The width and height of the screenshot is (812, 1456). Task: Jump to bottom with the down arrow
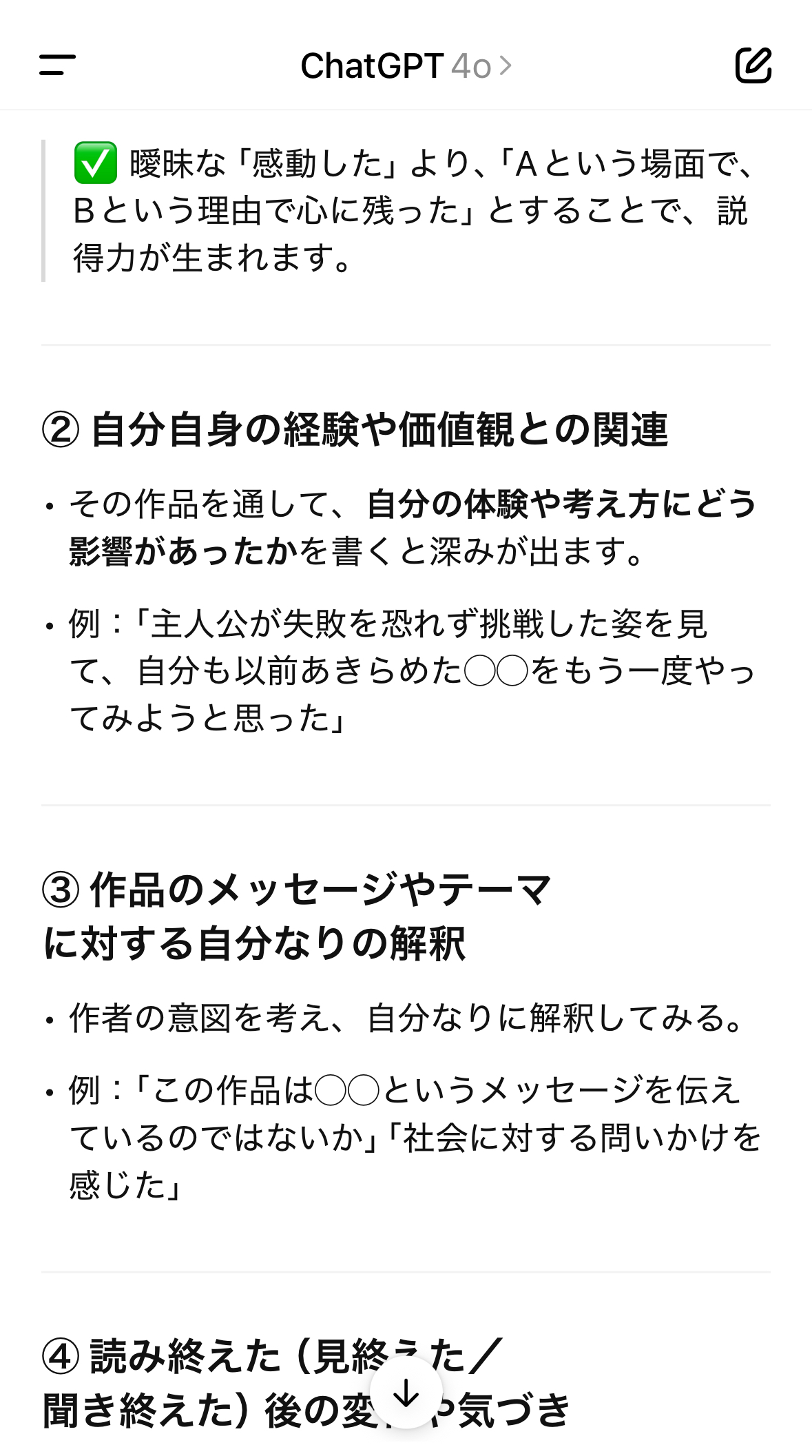coord(406,1393)
